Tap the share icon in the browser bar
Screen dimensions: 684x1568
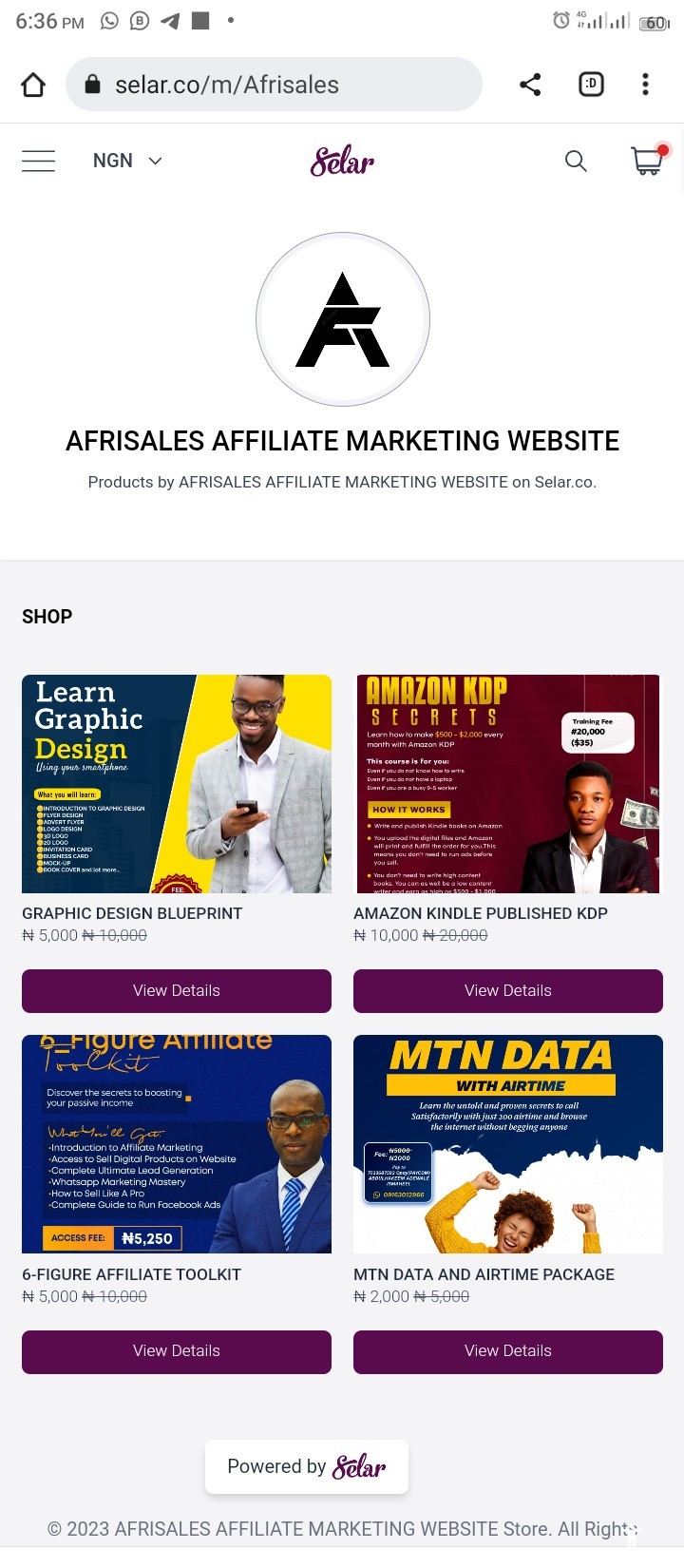click(529, 84)
